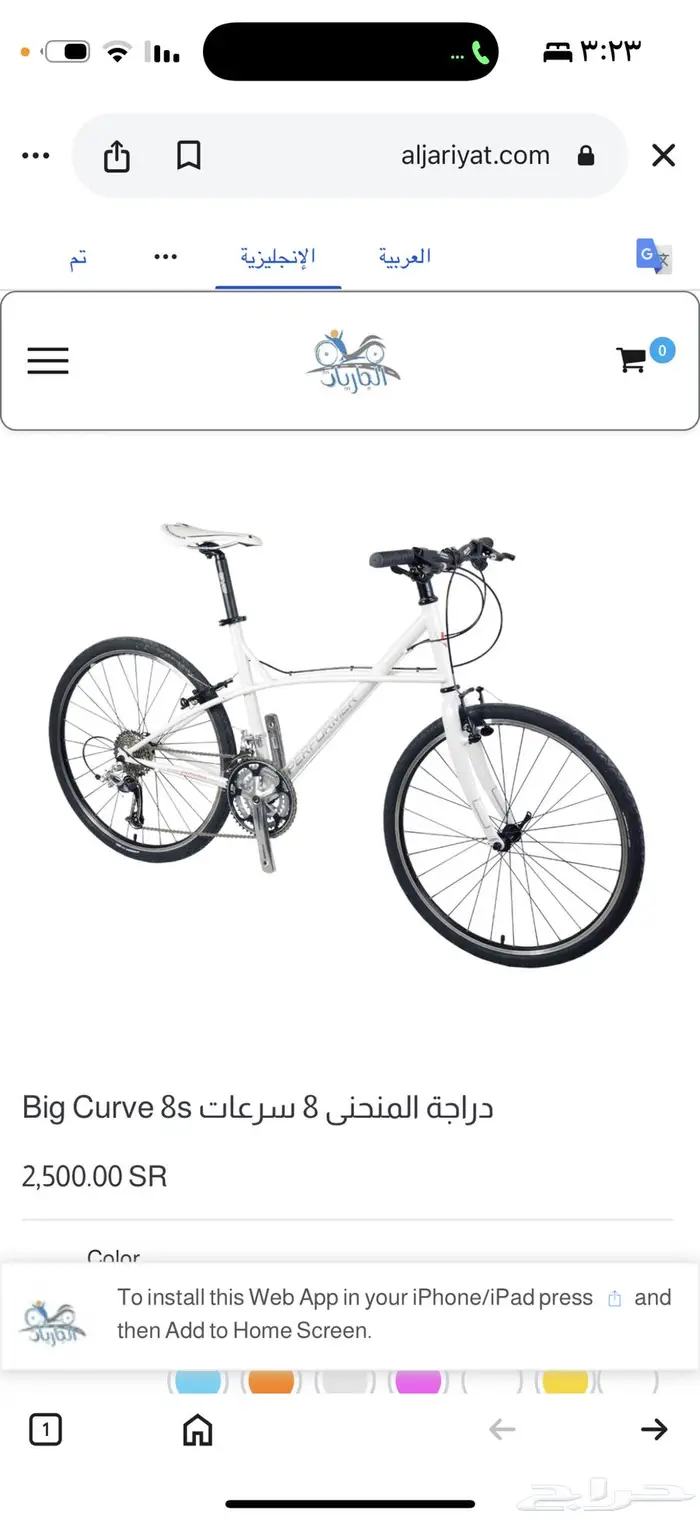Viewport: 700px width, 1521px height.
Task: Tap the aljariyat.com address bar
Action: coord(475,156)
